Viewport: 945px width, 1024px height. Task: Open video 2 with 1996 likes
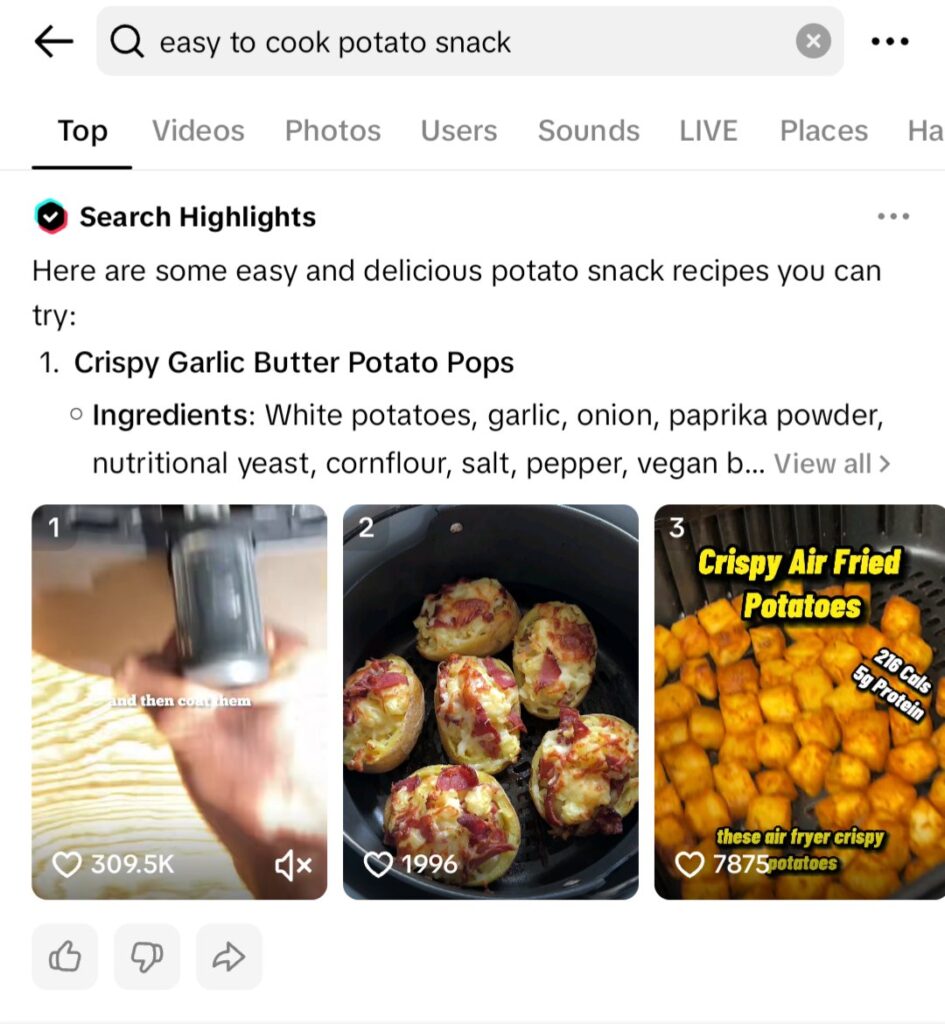[x=490, y=700]
